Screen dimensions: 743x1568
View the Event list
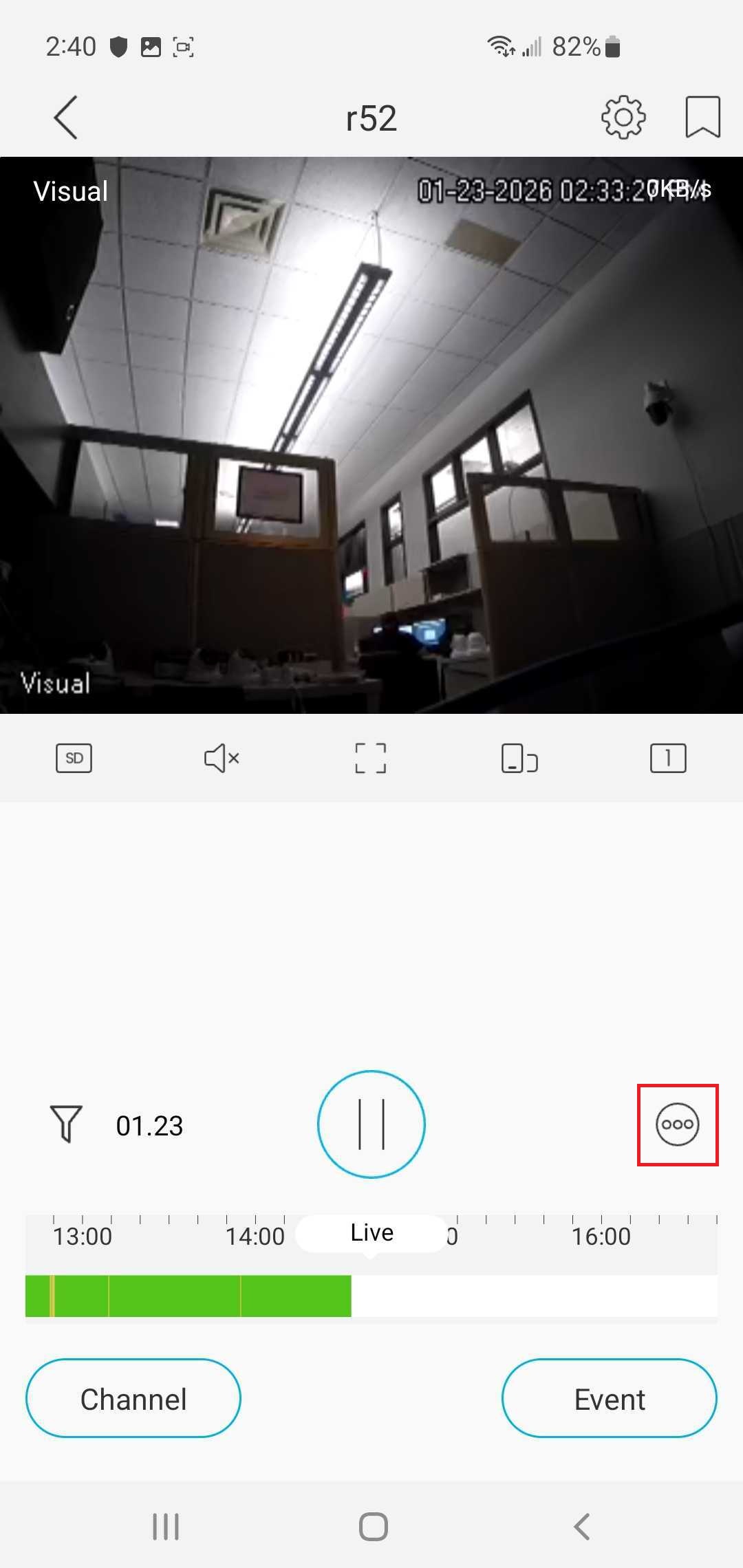click(x=610, y=1399)
